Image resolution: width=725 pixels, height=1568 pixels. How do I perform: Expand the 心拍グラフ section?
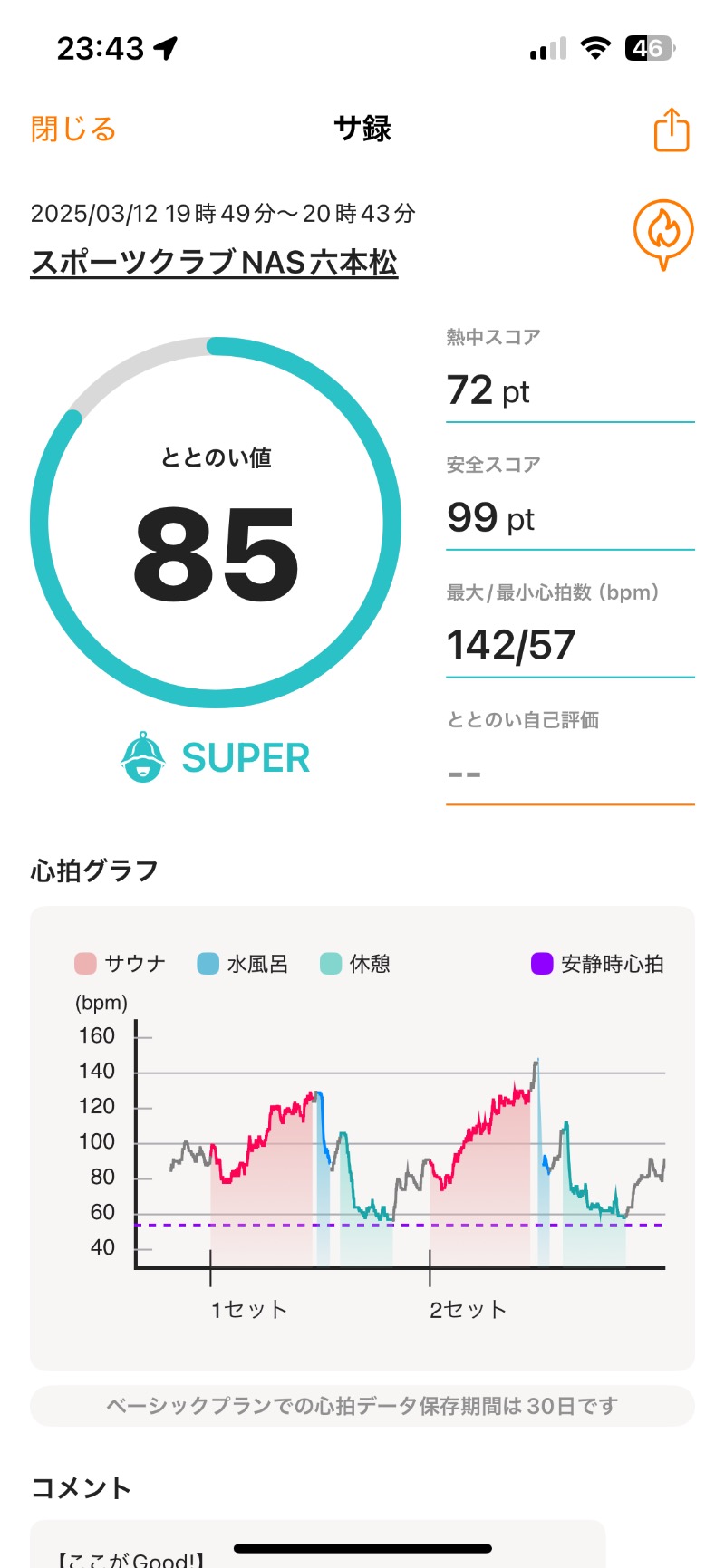pos(94,868)
